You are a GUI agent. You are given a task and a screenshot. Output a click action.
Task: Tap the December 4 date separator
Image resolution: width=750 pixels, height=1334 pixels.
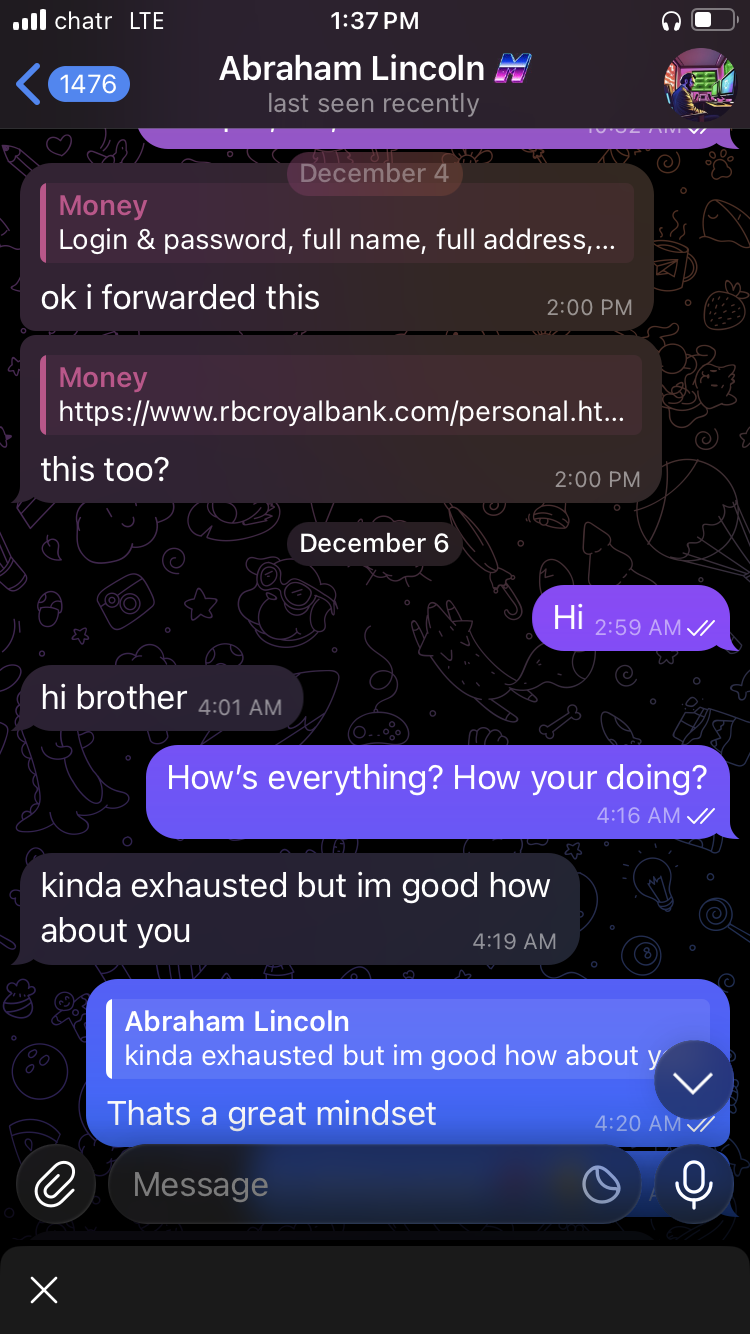[x=374, y=173]
